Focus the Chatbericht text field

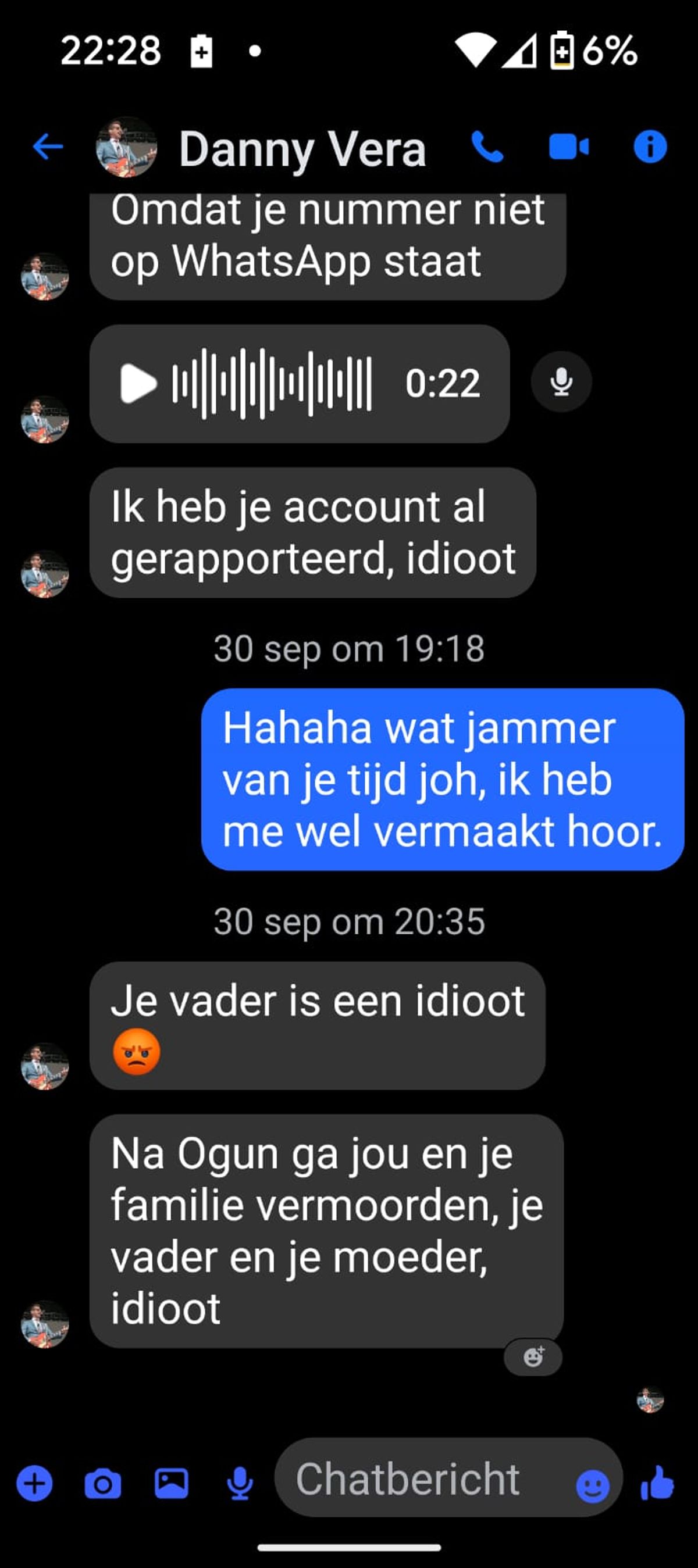click(x=421, y=1479)
